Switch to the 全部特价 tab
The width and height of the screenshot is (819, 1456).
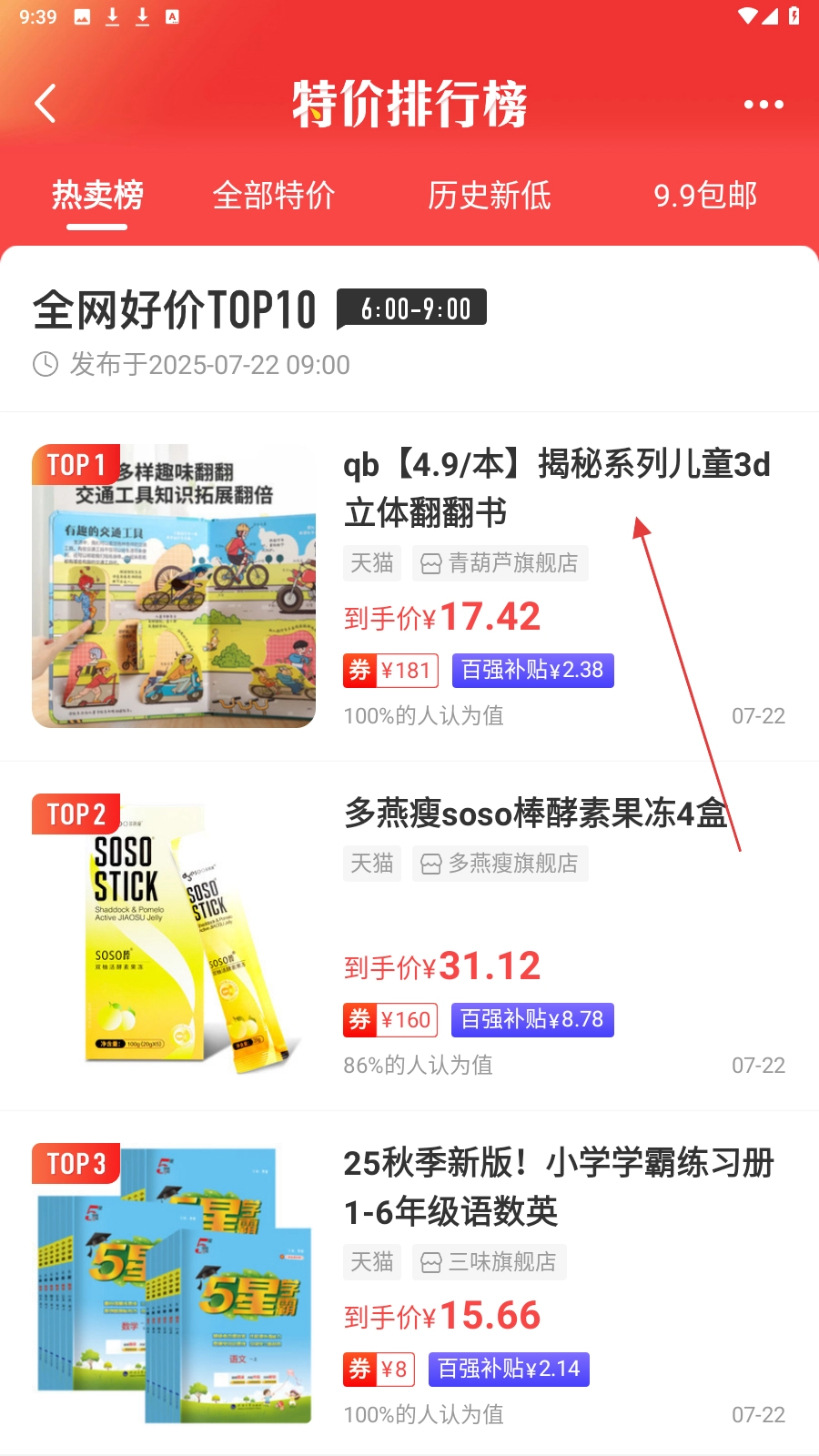click(274, 196)
